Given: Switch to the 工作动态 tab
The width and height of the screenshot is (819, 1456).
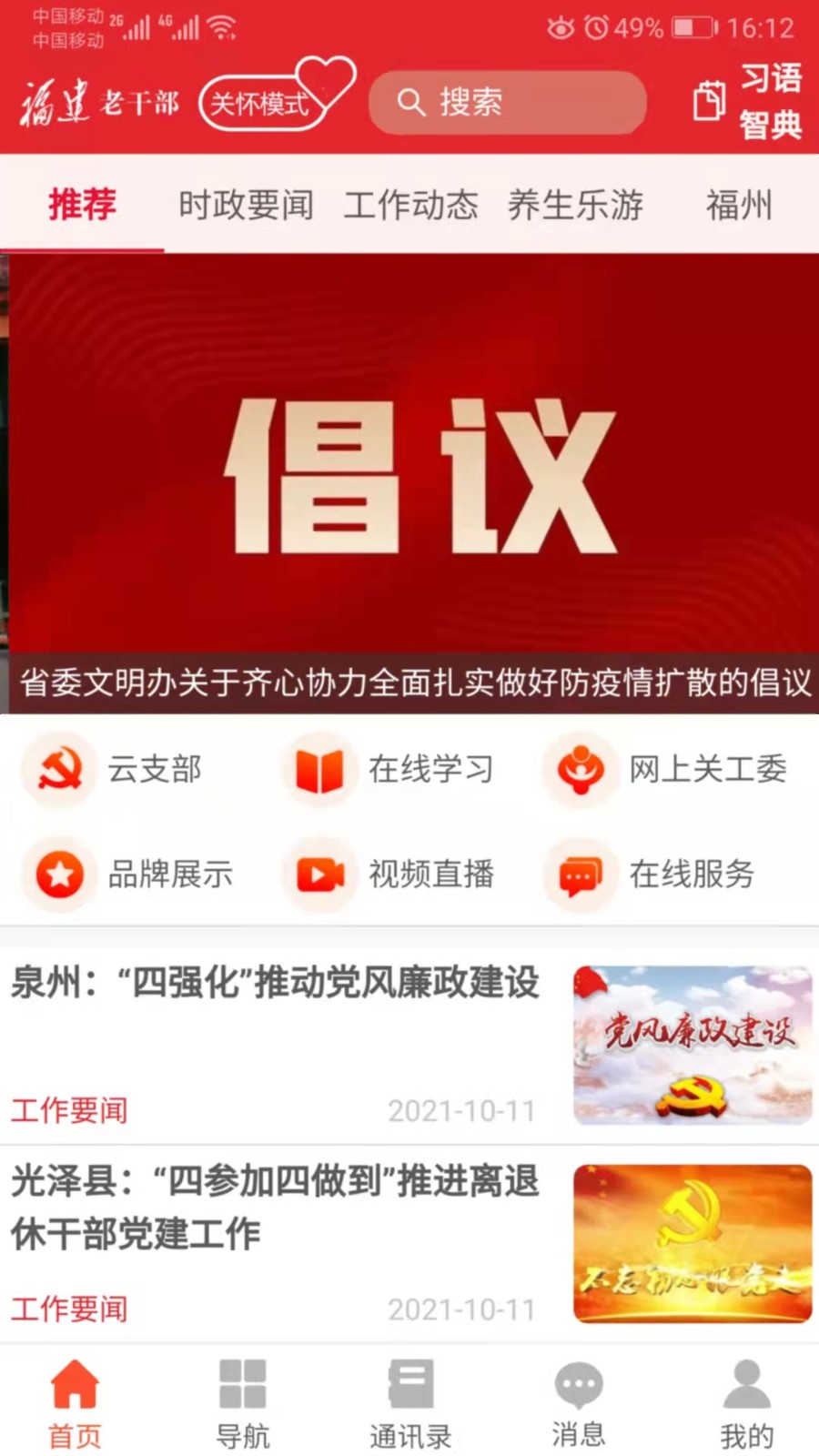Looking at the screenshot, I should click(x=410, y=206).
